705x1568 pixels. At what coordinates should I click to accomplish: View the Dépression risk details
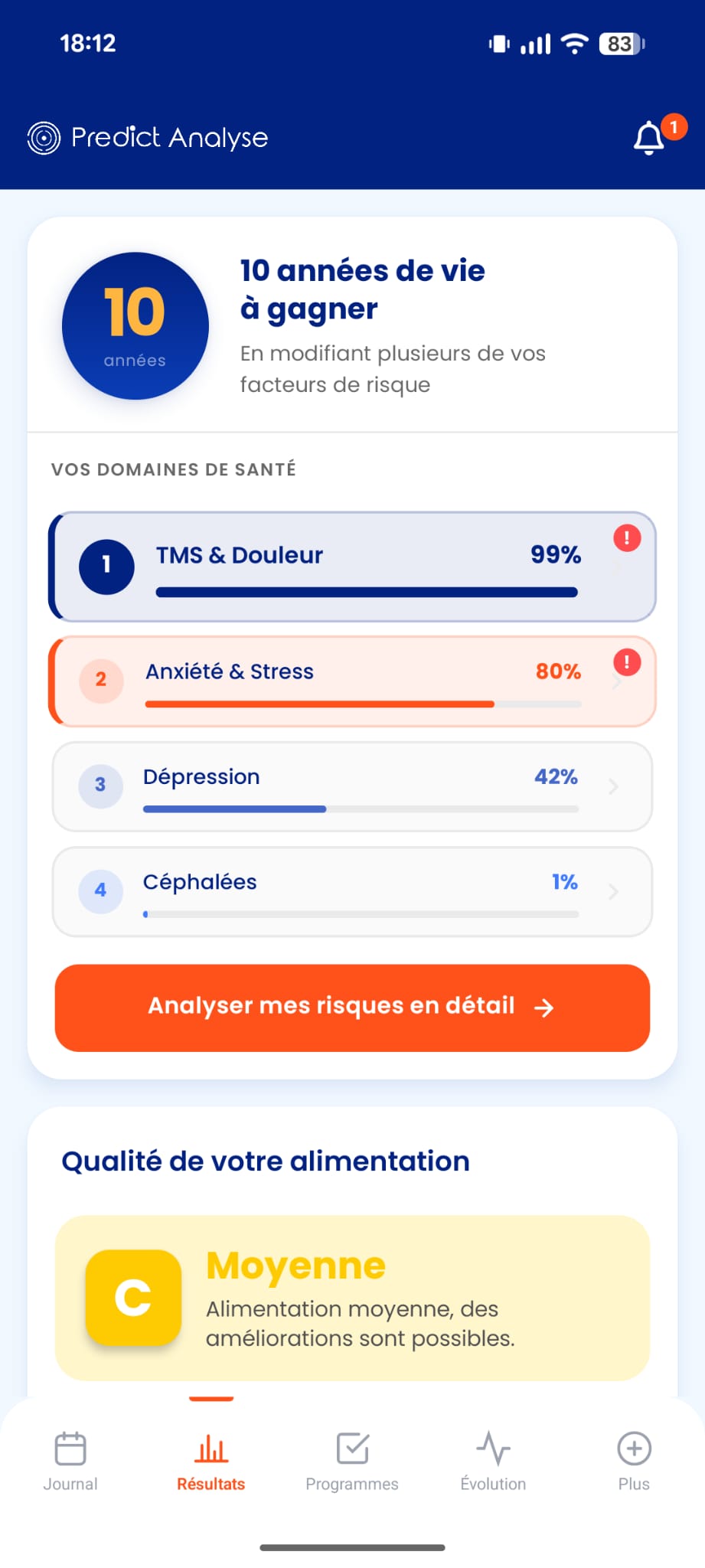pos(352,786)
